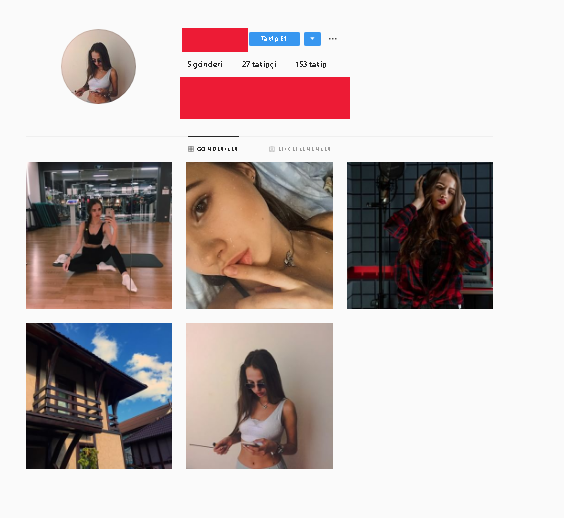
Task: Open the recording studio headphones post
Action: click(420, 235)
